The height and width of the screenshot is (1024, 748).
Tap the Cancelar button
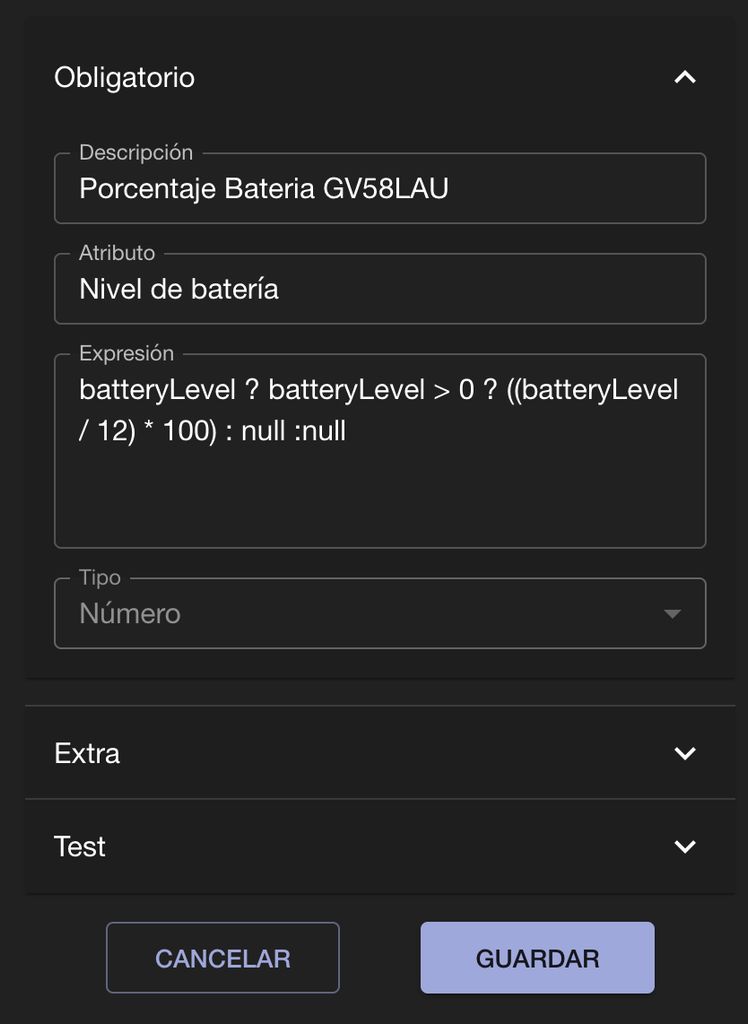pos(223,958)
